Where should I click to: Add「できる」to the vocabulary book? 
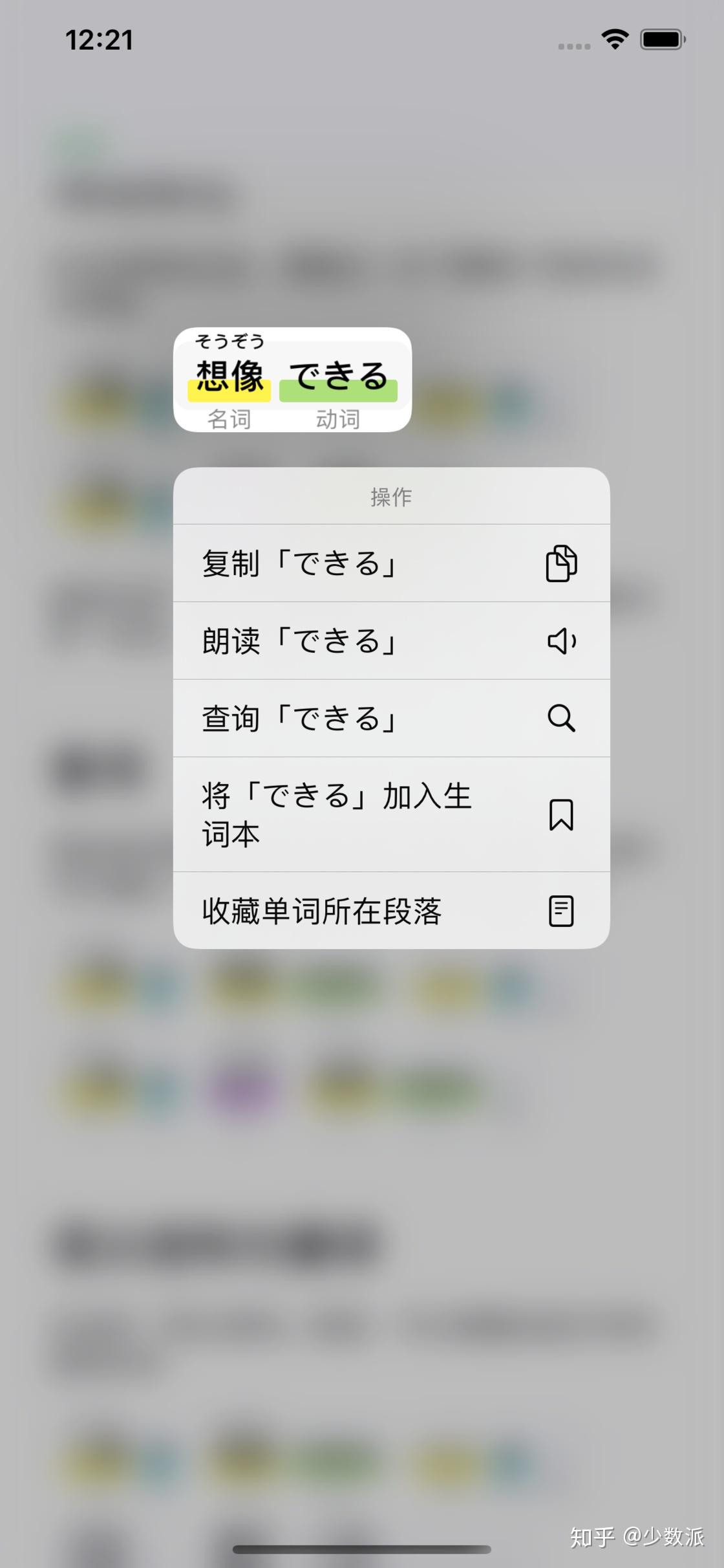coord(390,814)
